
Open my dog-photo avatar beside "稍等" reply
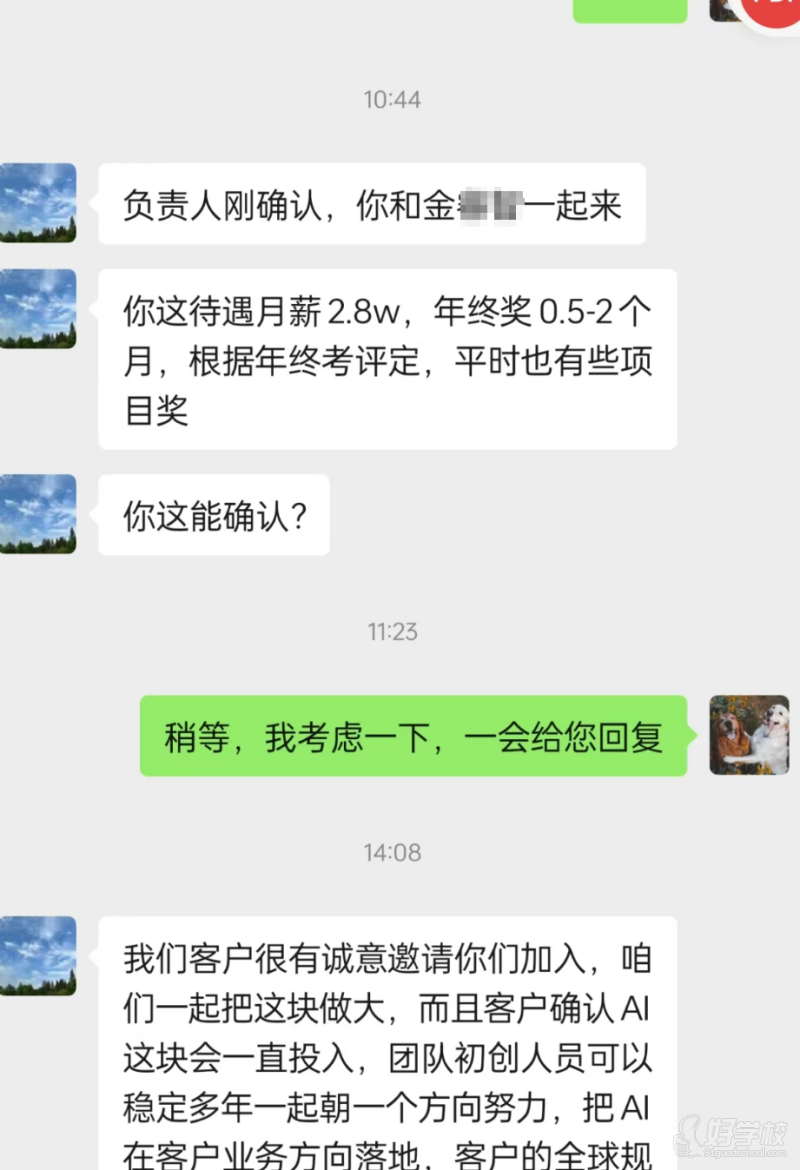(x=749, y=735)
